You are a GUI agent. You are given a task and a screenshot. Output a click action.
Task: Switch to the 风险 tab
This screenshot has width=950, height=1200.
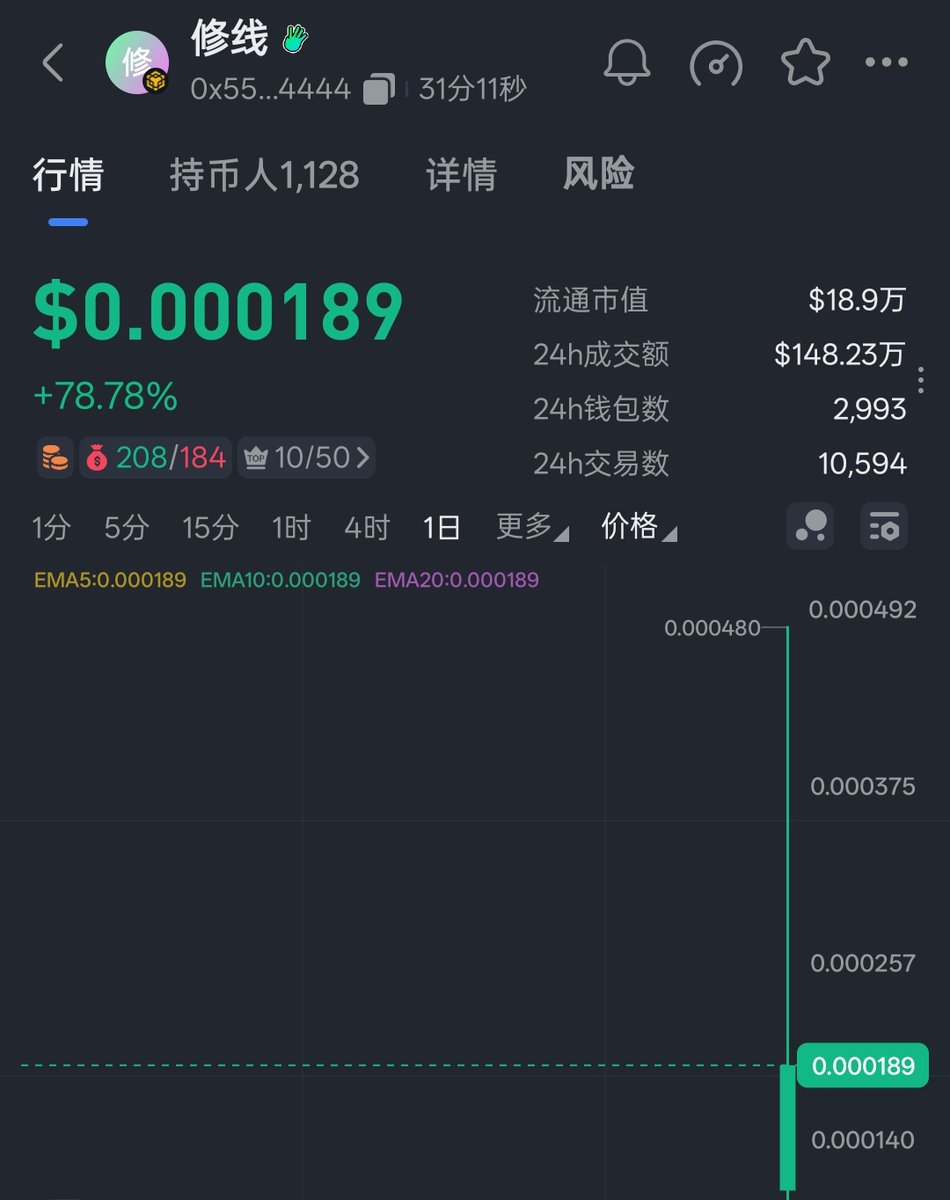598,175
